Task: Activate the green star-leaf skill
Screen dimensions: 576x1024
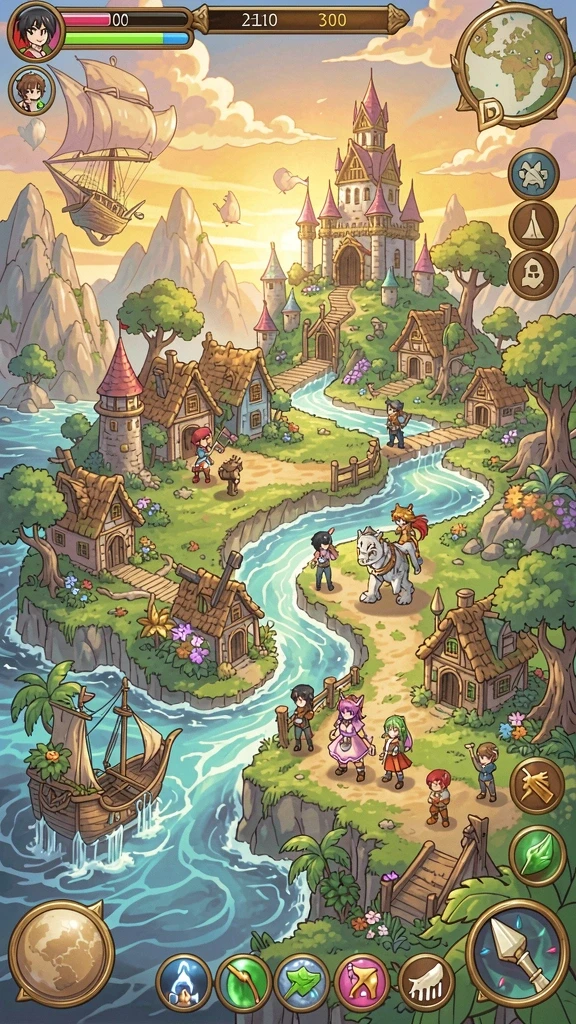Action: point(302,982)
